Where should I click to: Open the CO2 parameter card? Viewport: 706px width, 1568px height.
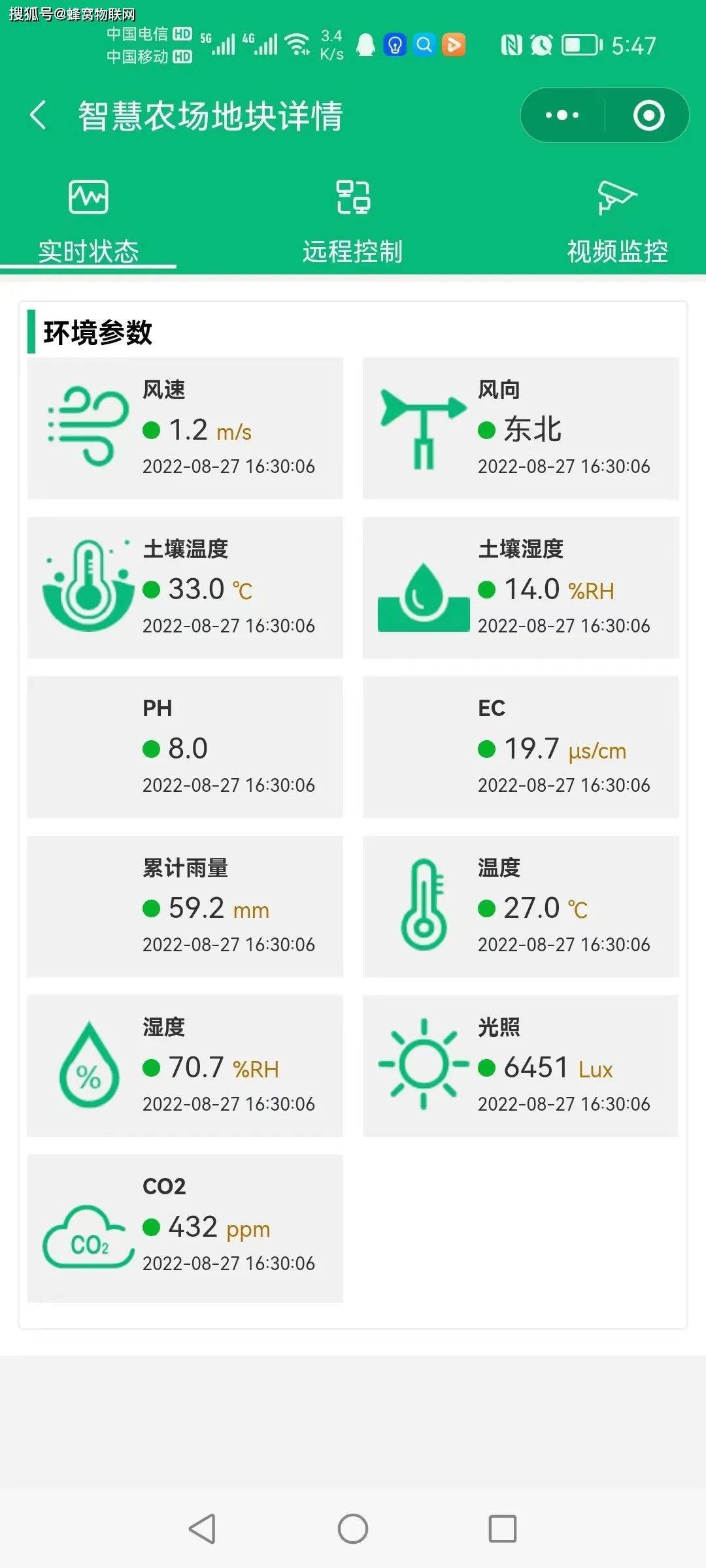(185, 1228)
